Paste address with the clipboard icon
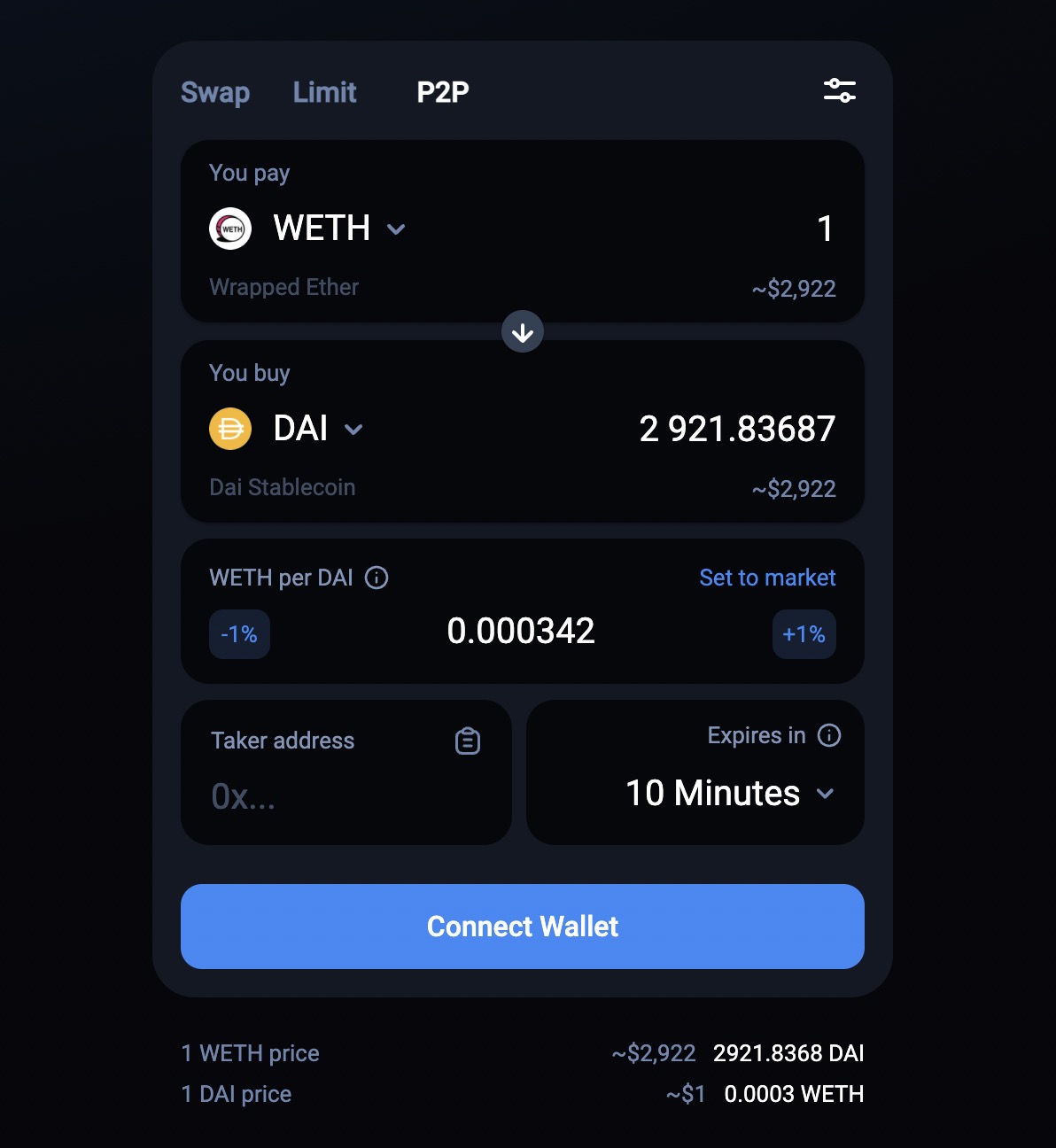 (468, 741)
